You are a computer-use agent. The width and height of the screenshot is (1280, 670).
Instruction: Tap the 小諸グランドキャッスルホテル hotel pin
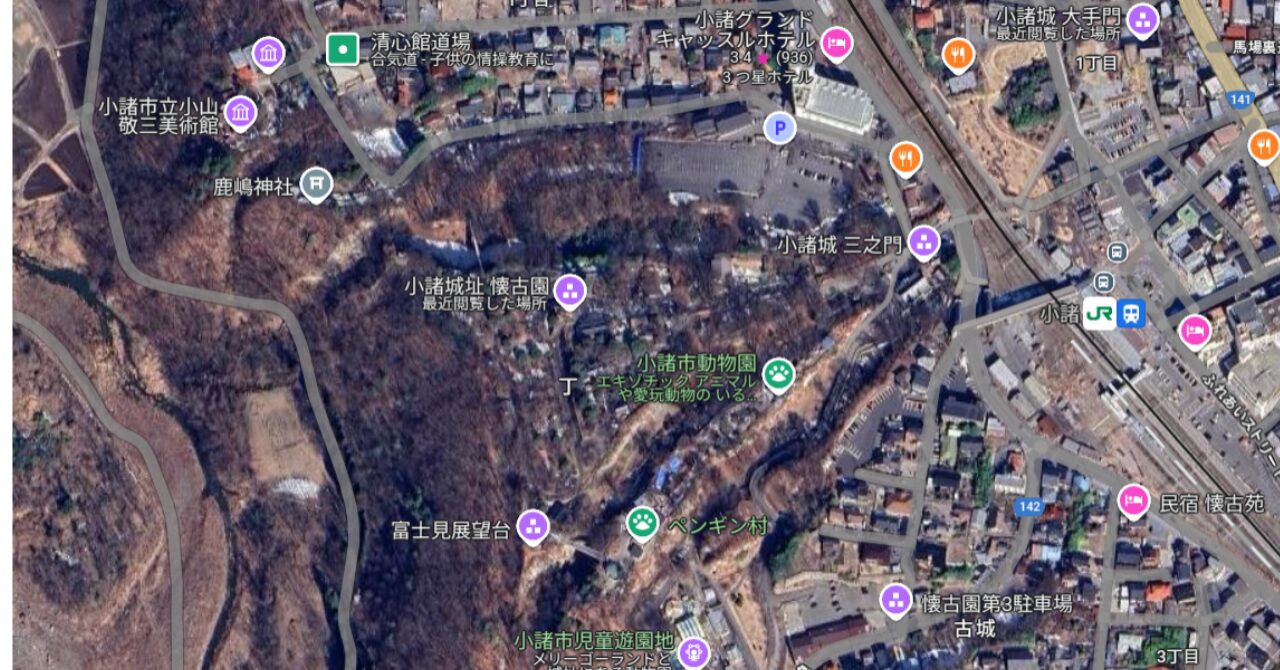(x=836, y=43)
